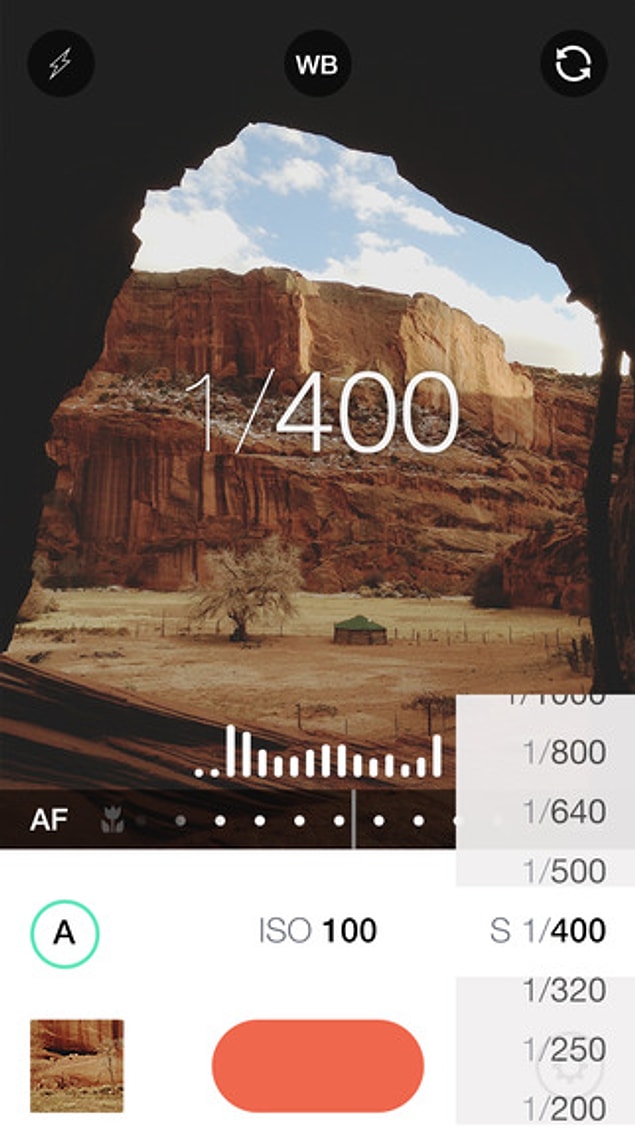635x1128 pixels.
Task: Open the last photo thumbnail
Action: click(77, 1065)
